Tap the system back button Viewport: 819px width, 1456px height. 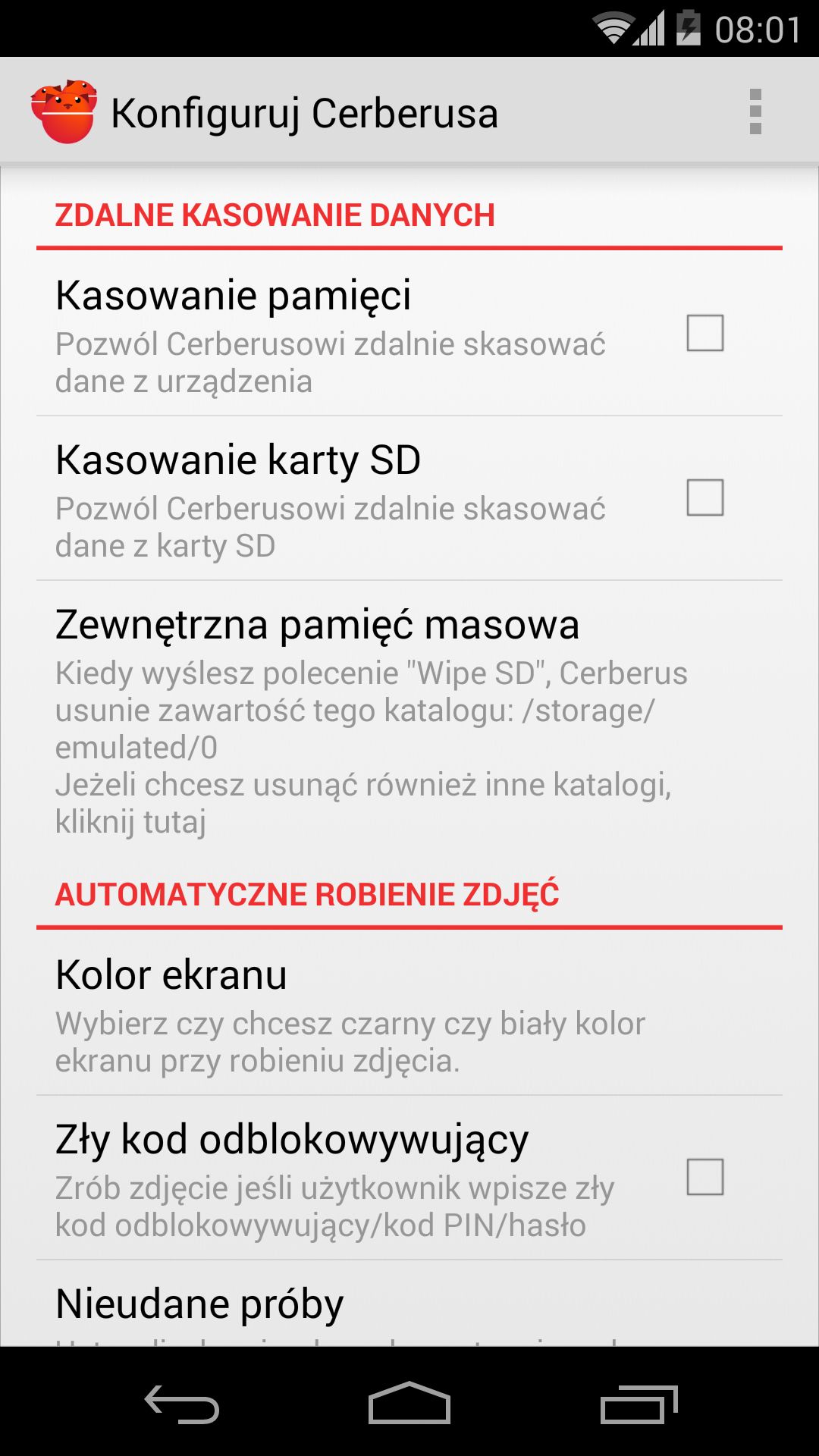182,1403
